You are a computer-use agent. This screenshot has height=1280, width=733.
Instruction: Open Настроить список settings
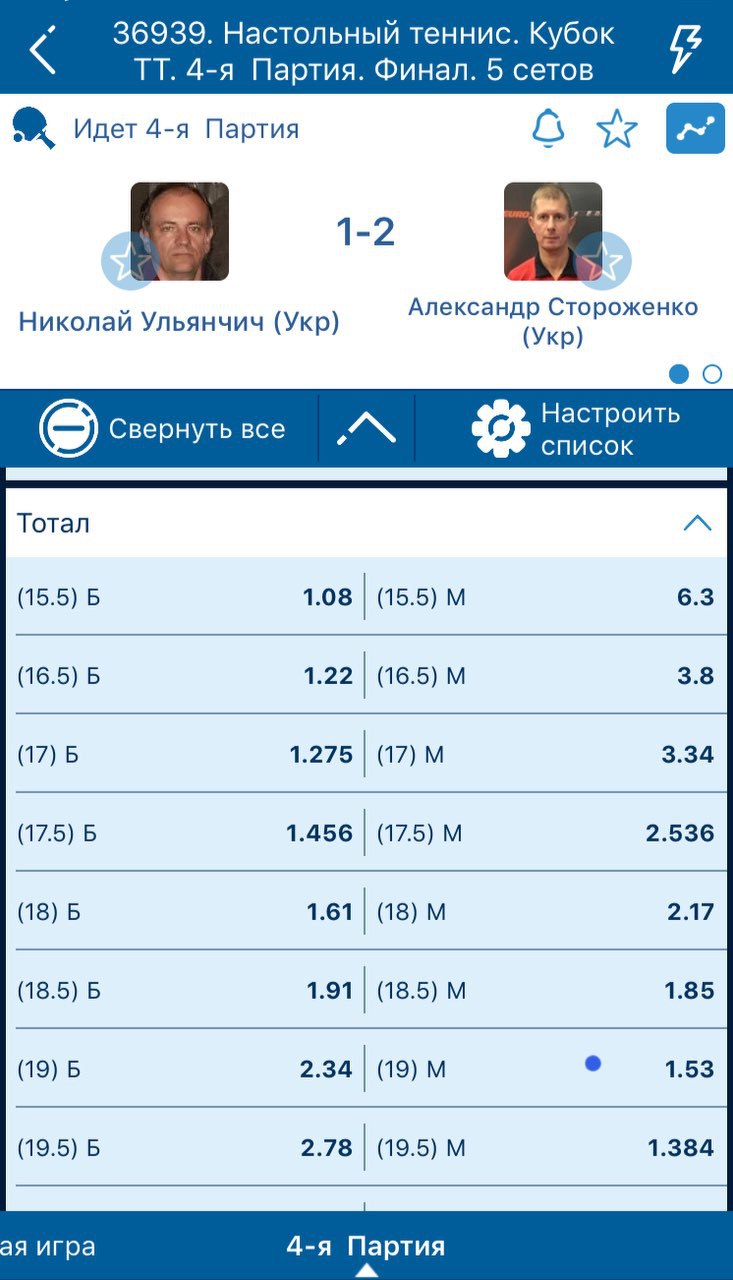click(x=575, y=429)
